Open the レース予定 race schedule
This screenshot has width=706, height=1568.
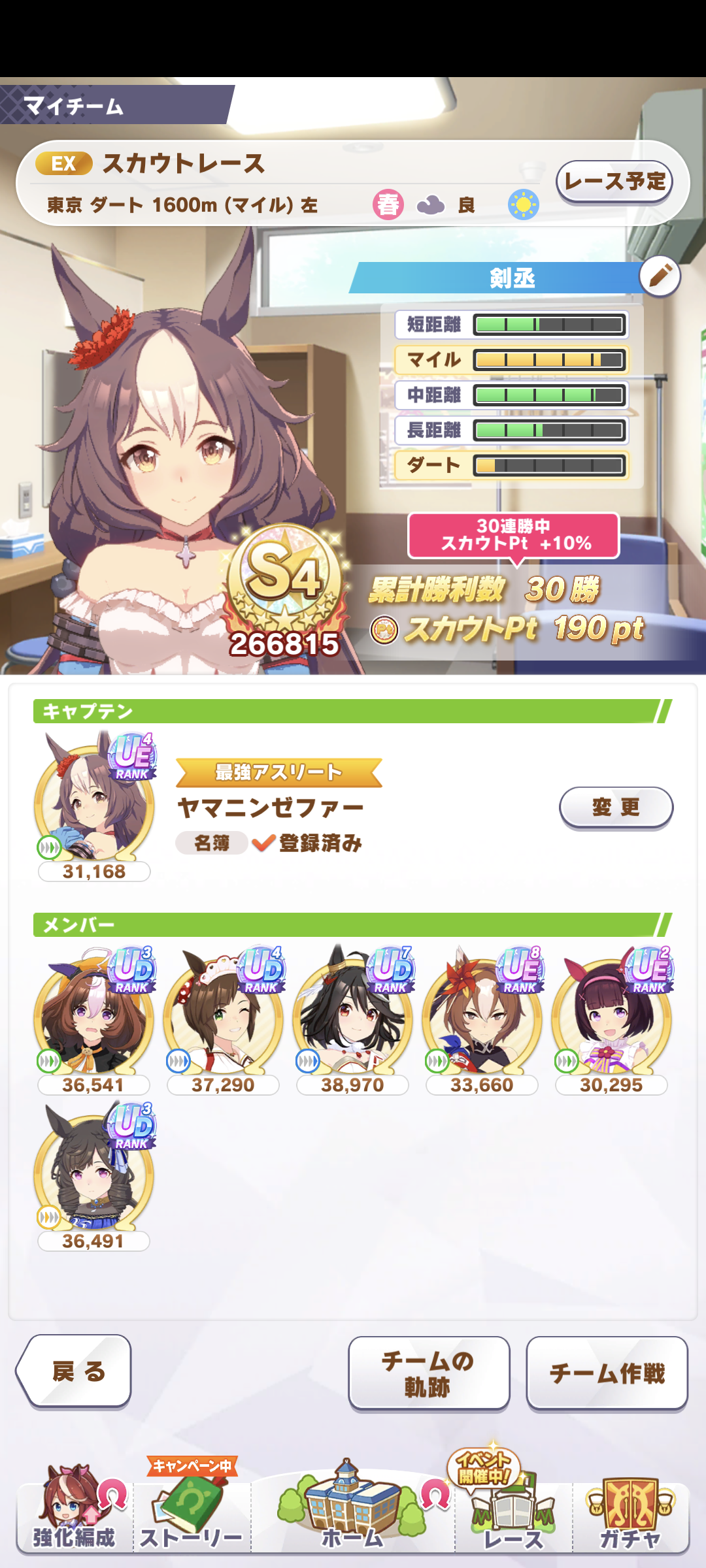point(614,182)
